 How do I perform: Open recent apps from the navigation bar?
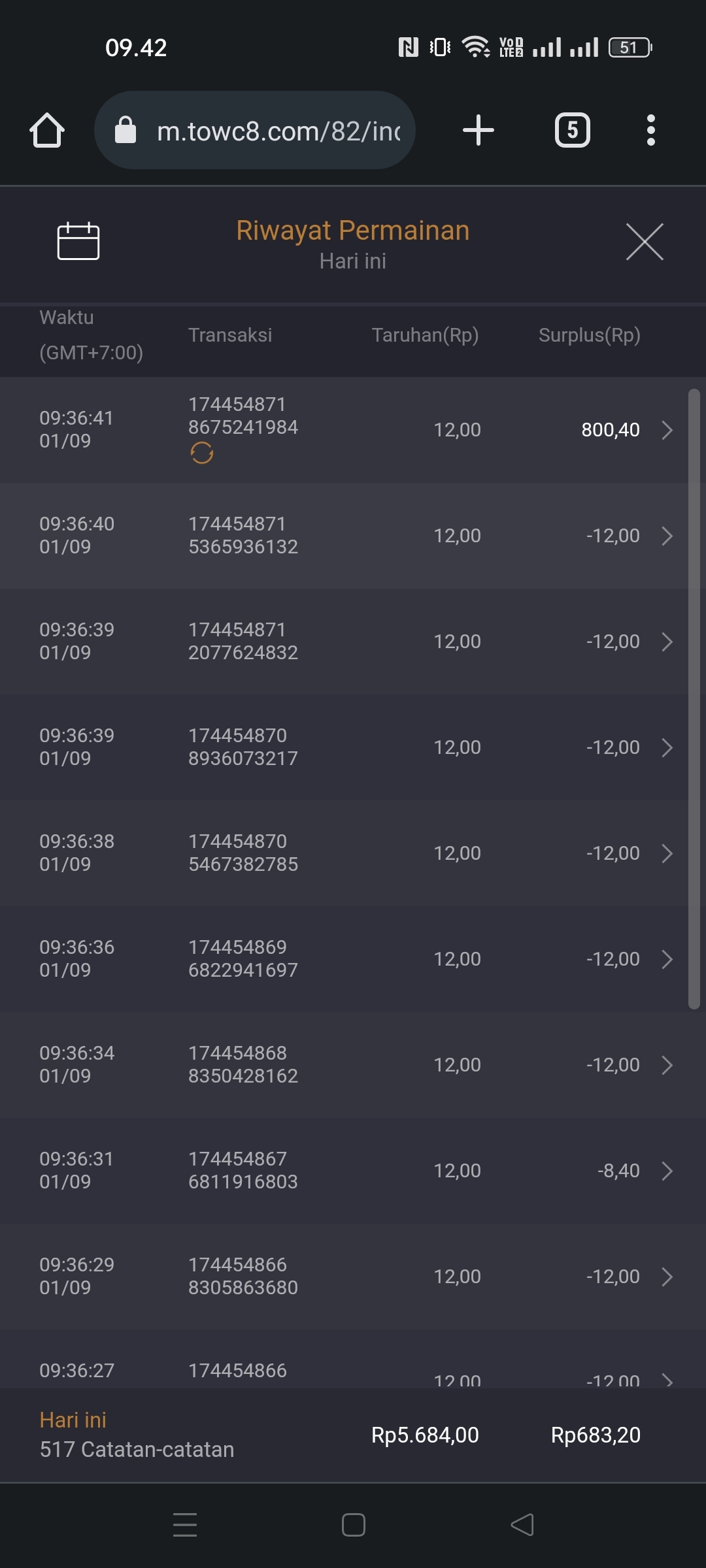185,1525
